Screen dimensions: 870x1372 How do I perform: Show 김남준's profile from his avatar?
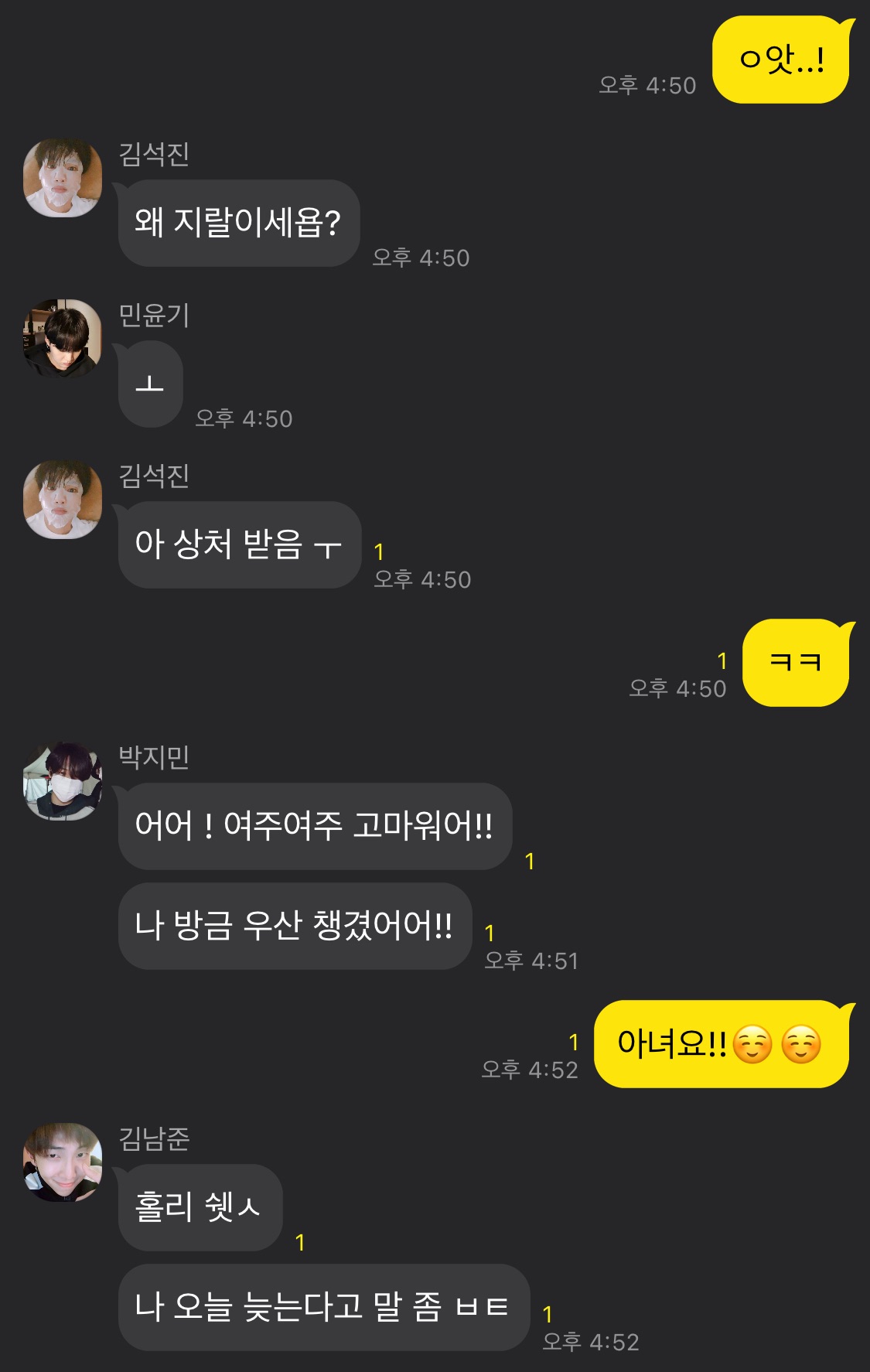click(63, 1162)
